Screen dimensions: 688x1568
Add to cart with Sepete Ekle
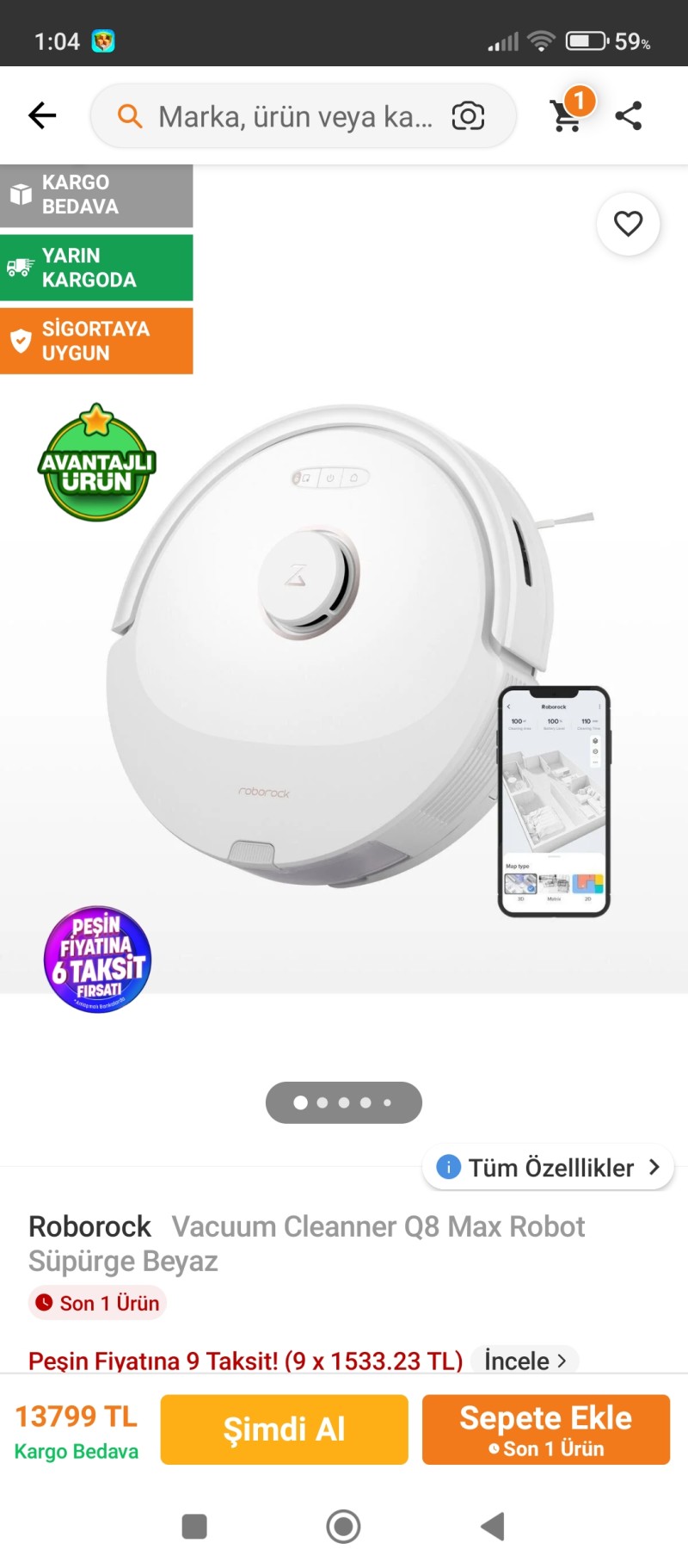pyautogui.click(x=545, y=1429)
